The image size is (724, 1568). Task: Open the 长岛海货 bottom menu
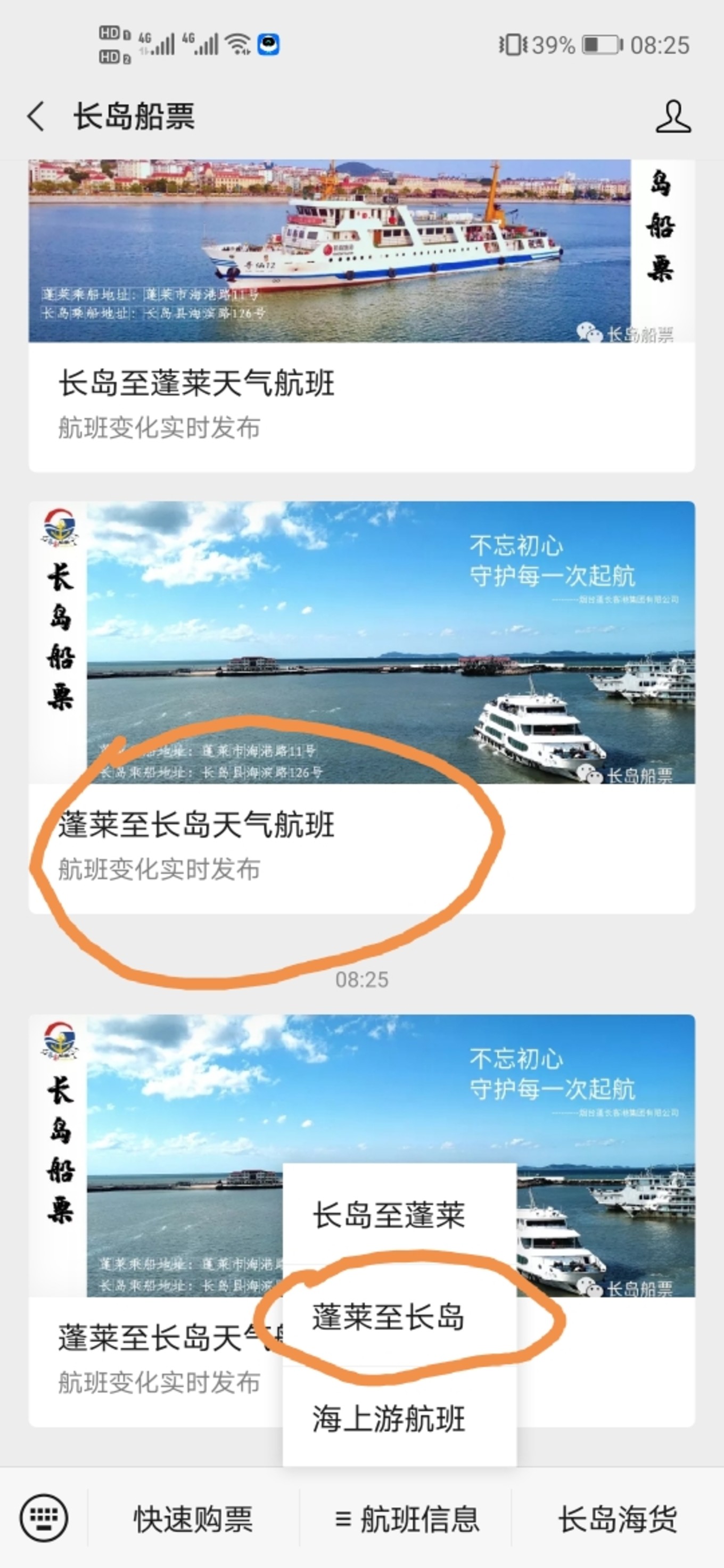tap(618, 1519)
